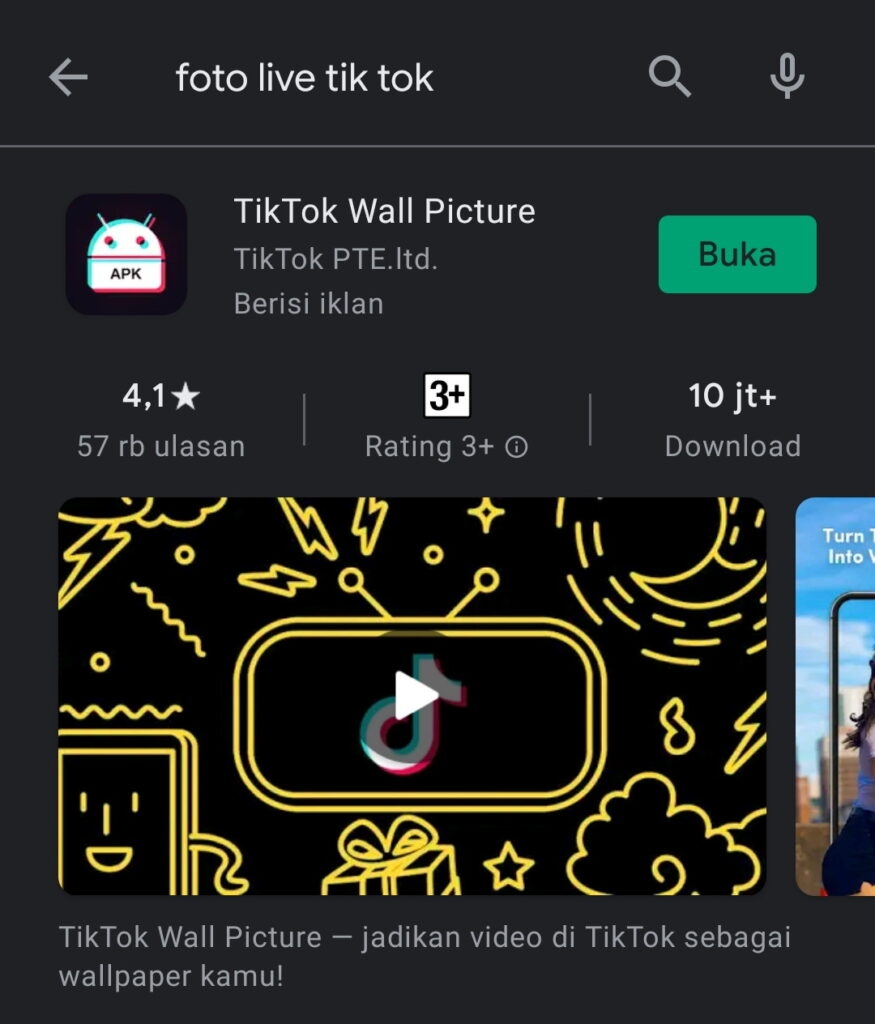The width and height of the screenshot is (875, 1024).
Task: Open the TikTok Wall Picture app listing
Action: pyautogui.click(x=384, y=212)
